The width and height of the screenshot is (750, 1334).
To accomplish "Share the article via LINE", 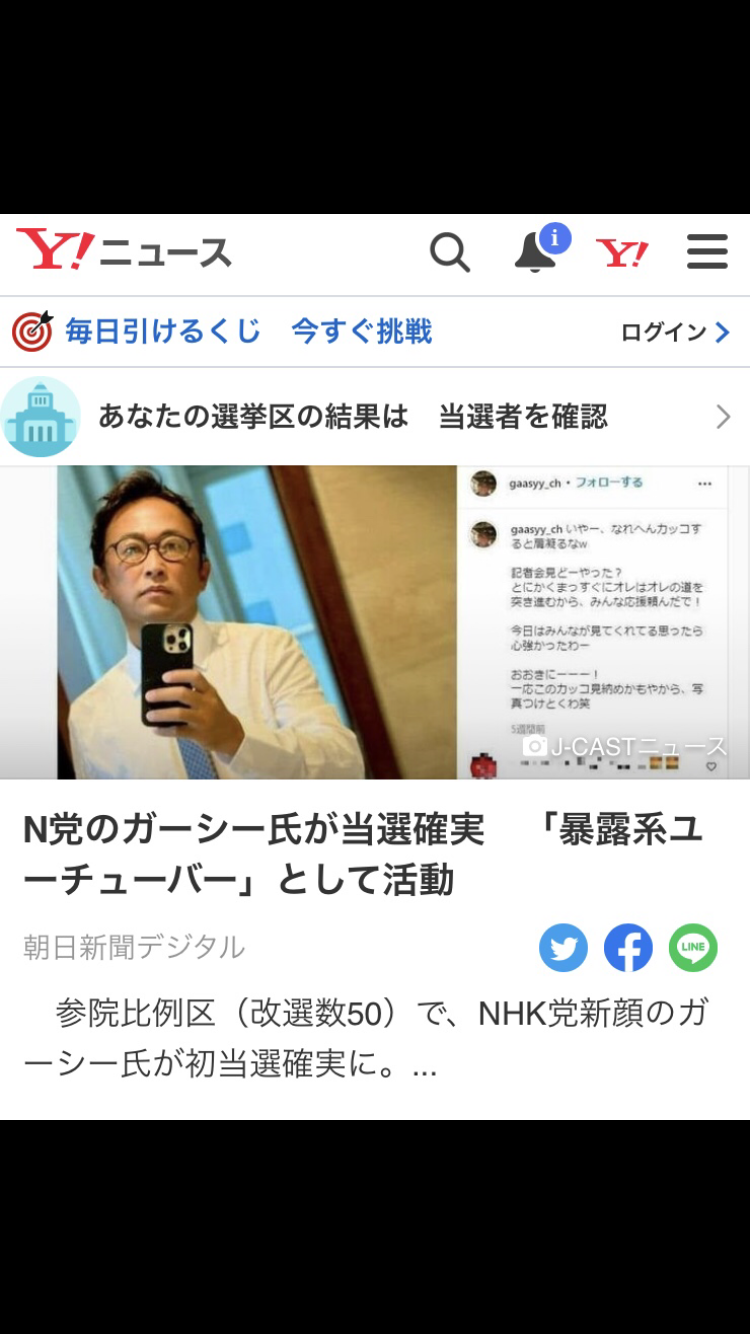I will (x=693, y=948).
